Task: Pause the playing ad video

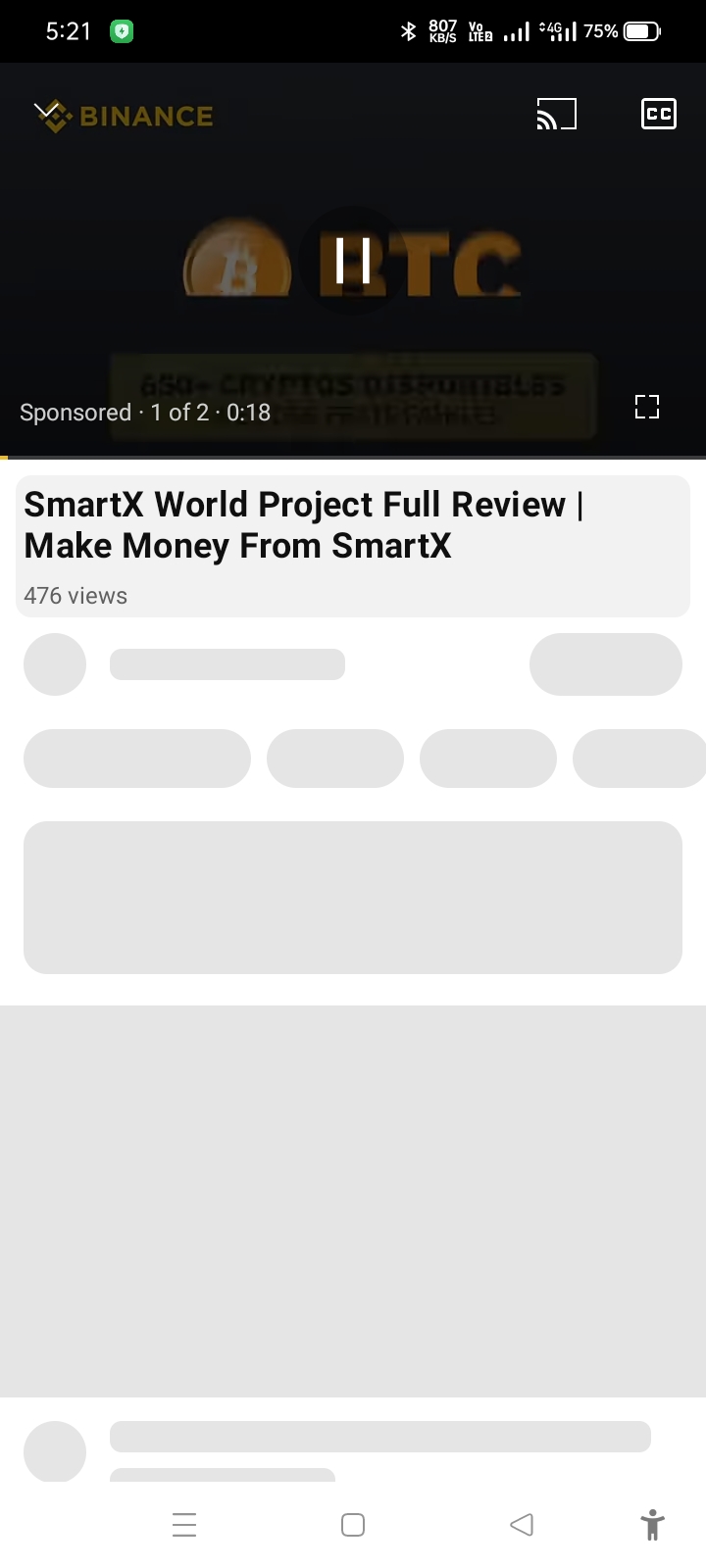Action: (352, 261)
